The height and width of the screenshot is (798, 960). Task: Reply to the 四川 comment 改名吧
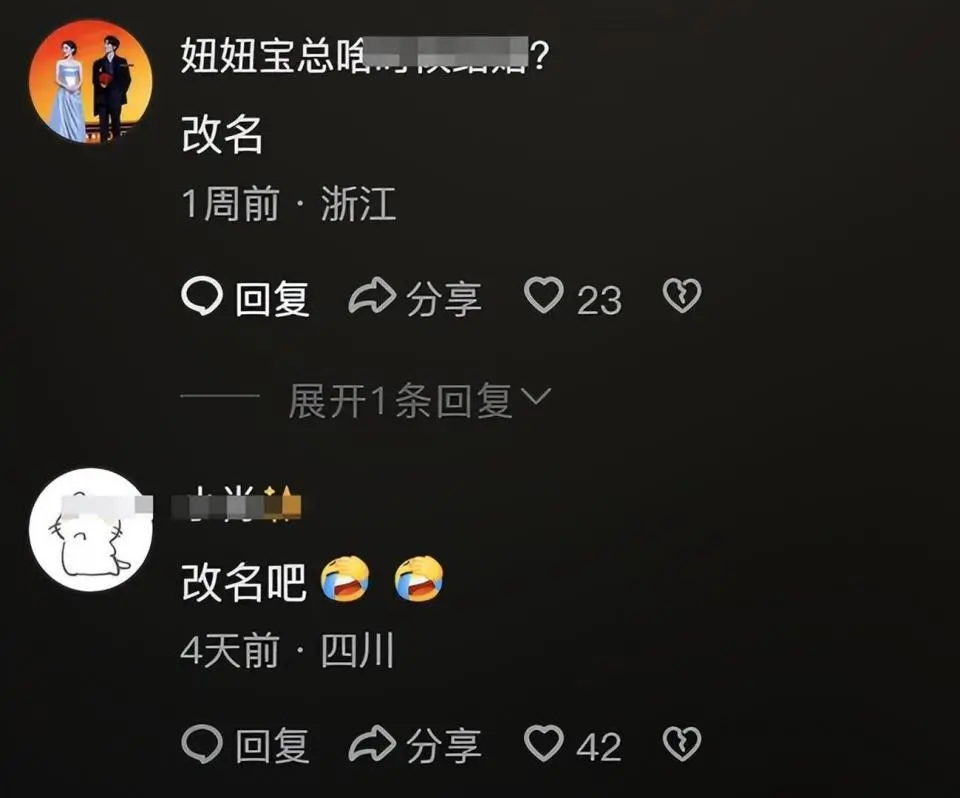click(246, 745)
